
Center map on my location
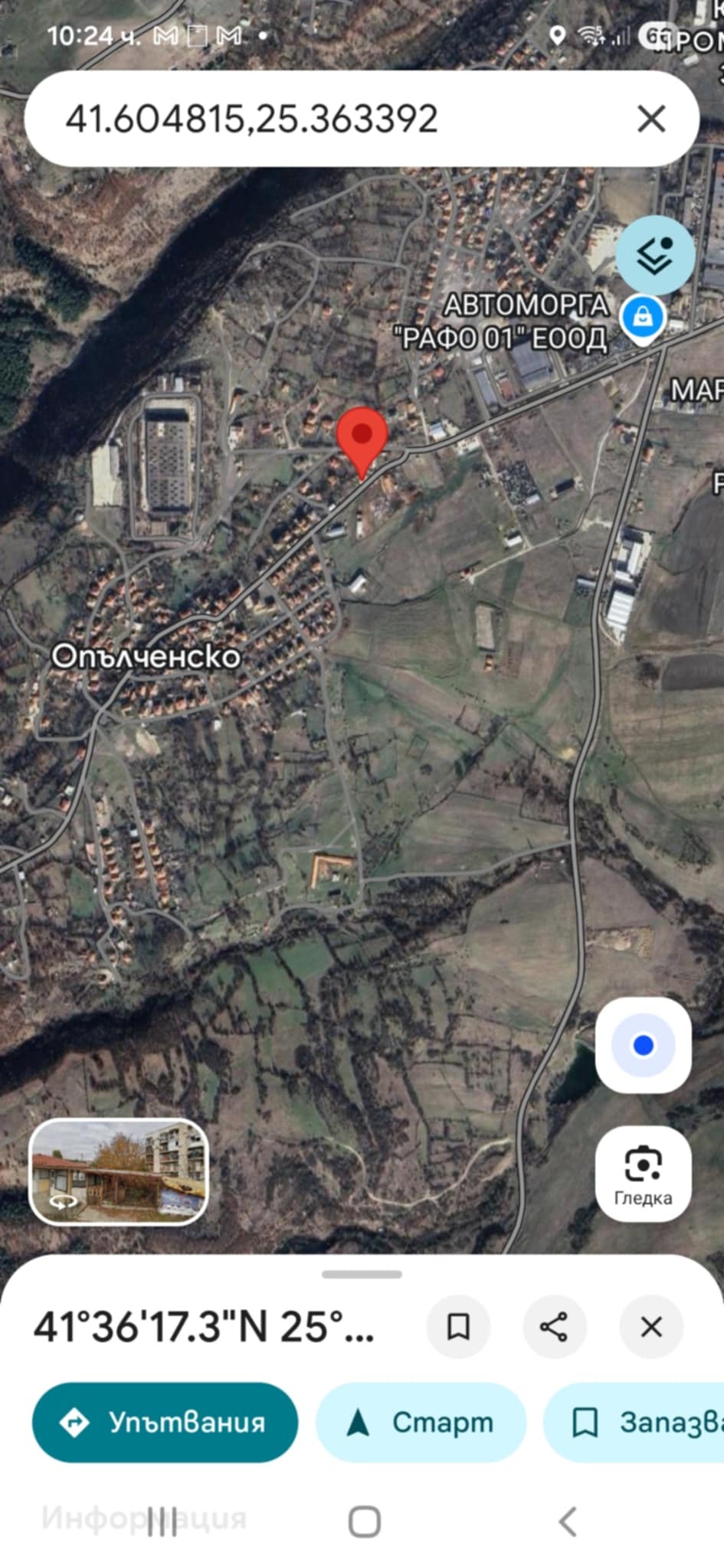point(643,1045)
